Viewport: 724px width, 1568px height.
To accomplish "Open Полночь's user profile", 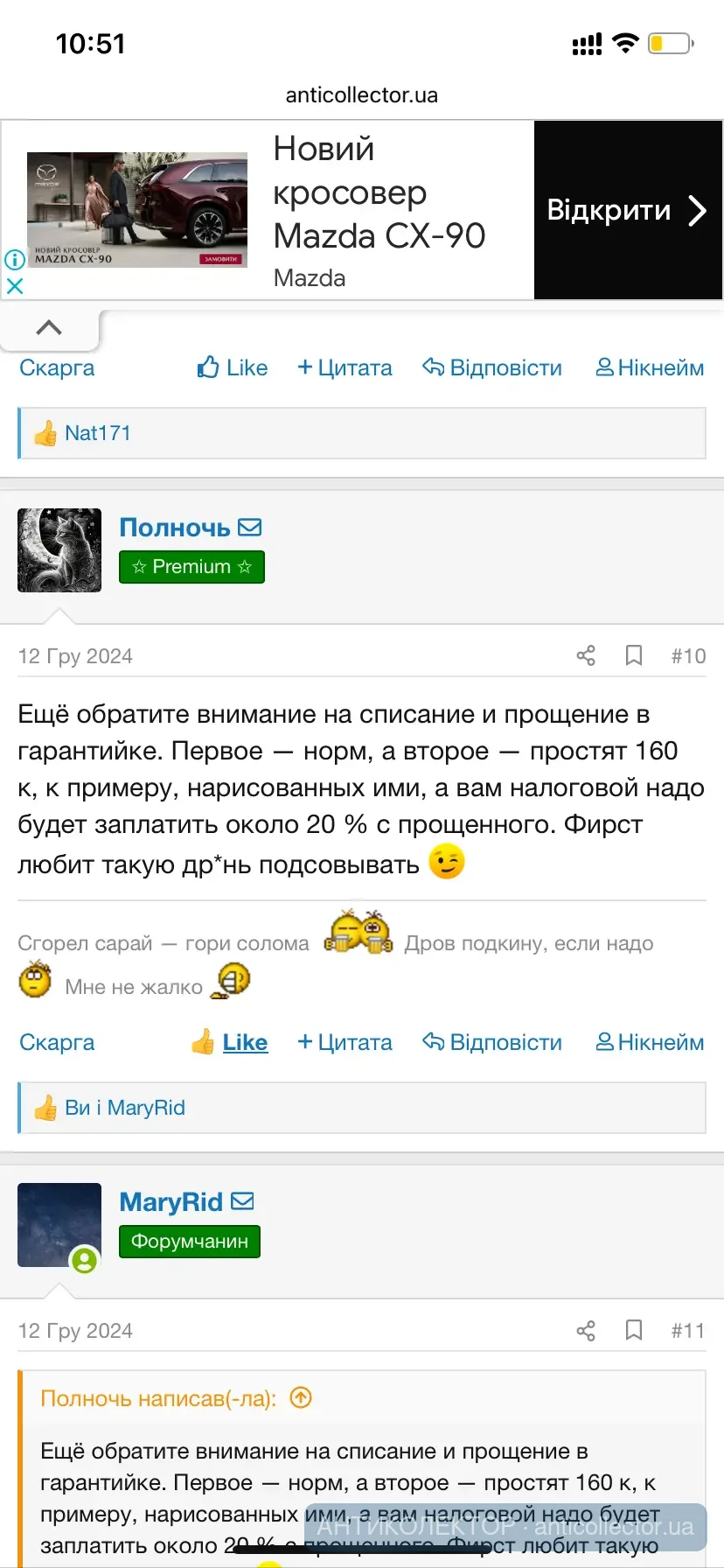I will 174,528.
